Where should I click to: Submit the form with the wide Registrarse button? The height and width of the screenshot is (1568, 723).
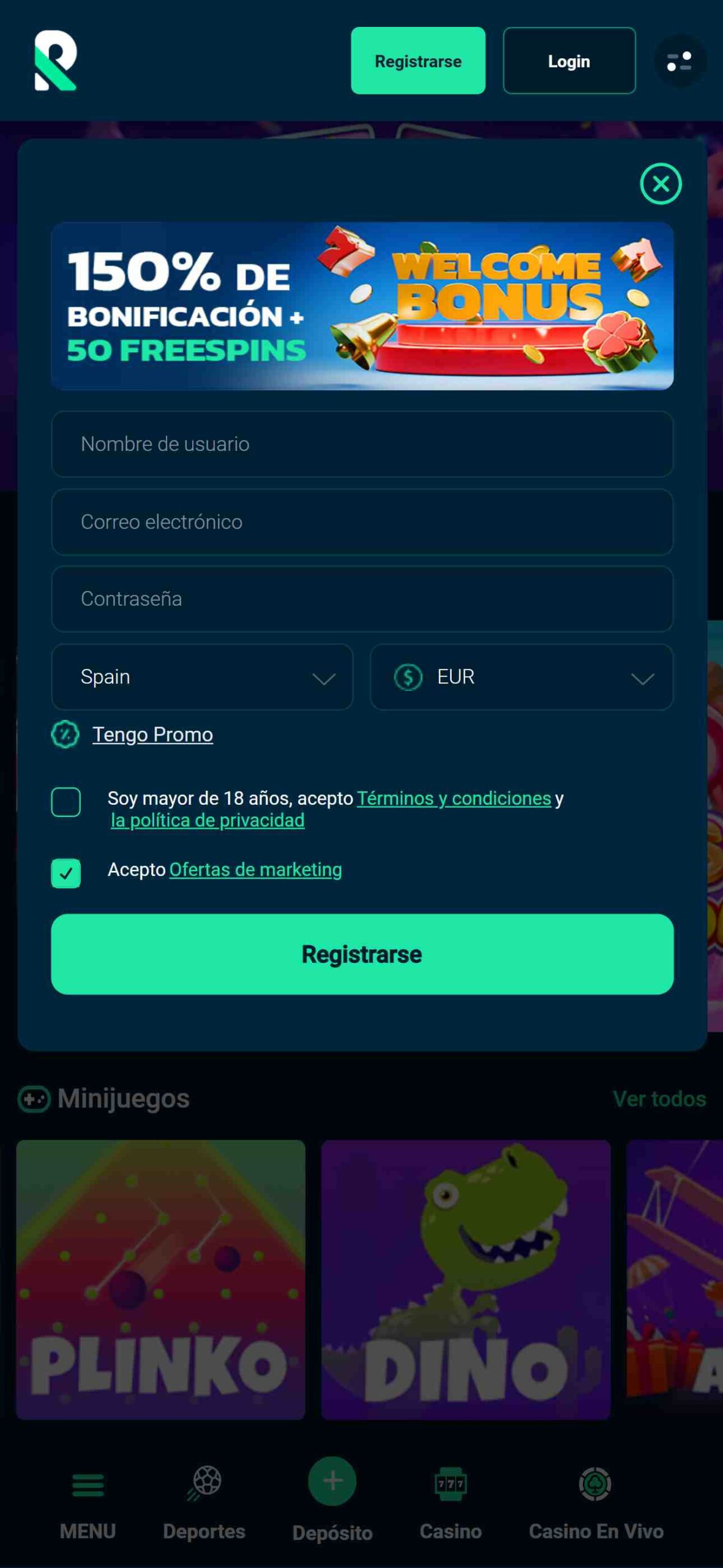click(x=362, y=954)
